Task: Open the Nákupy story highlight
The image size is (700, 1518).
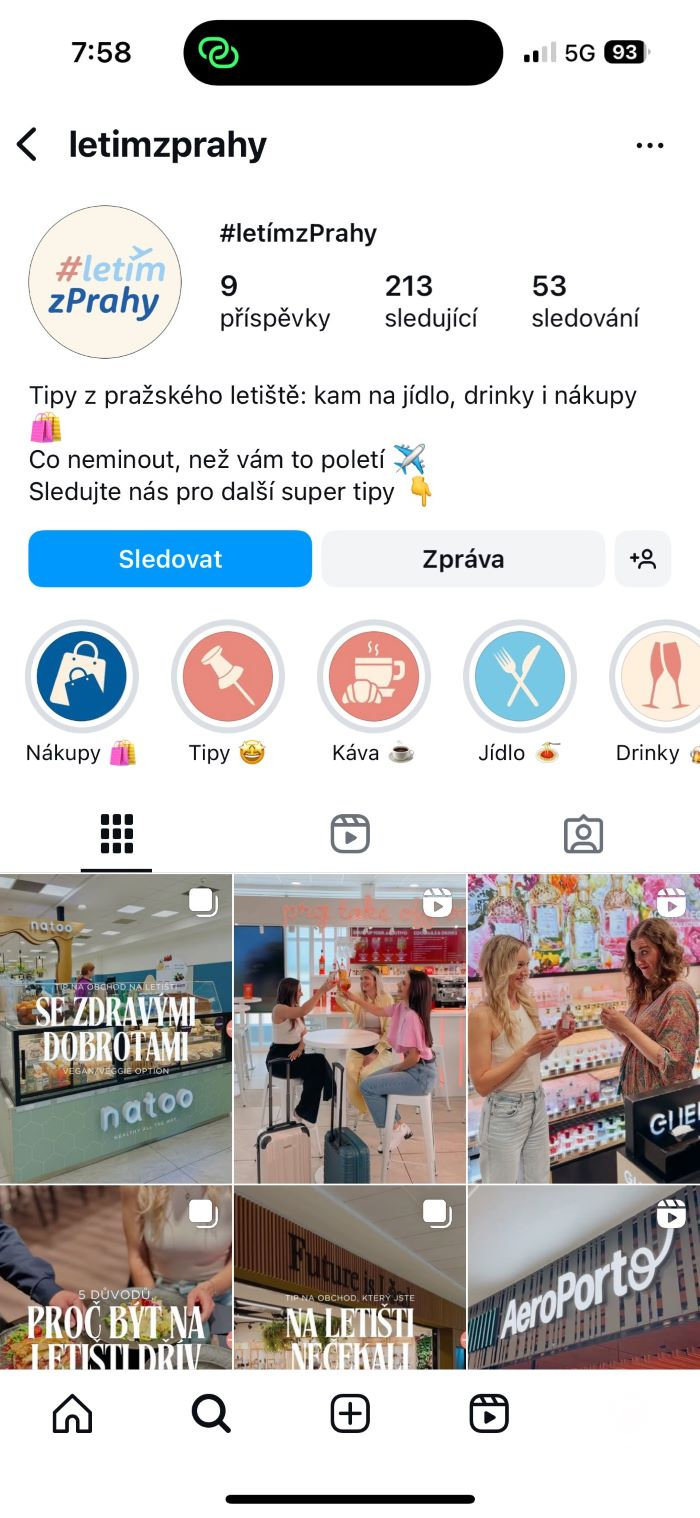Action: coord(81,677)
